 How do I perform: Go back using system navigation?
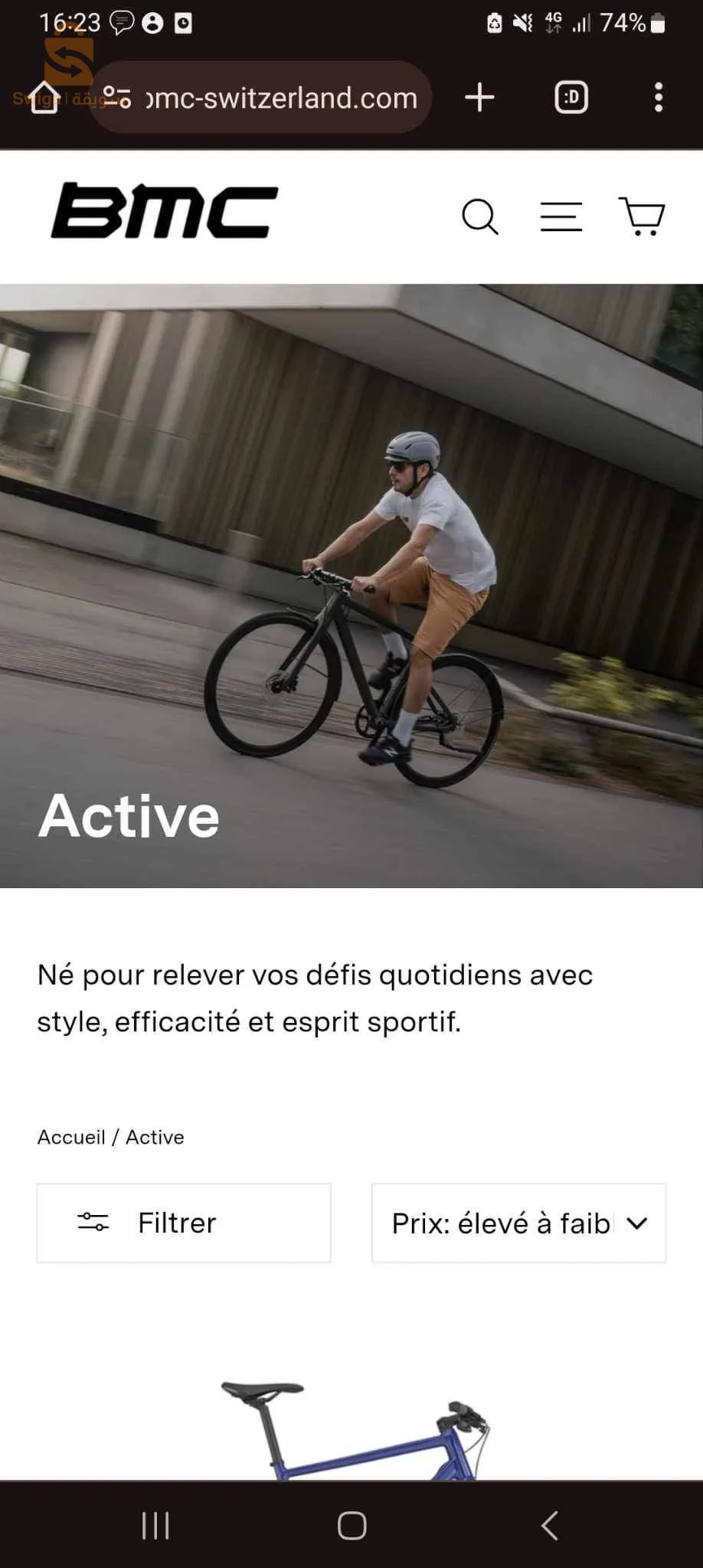click(x=549, y=1525)
